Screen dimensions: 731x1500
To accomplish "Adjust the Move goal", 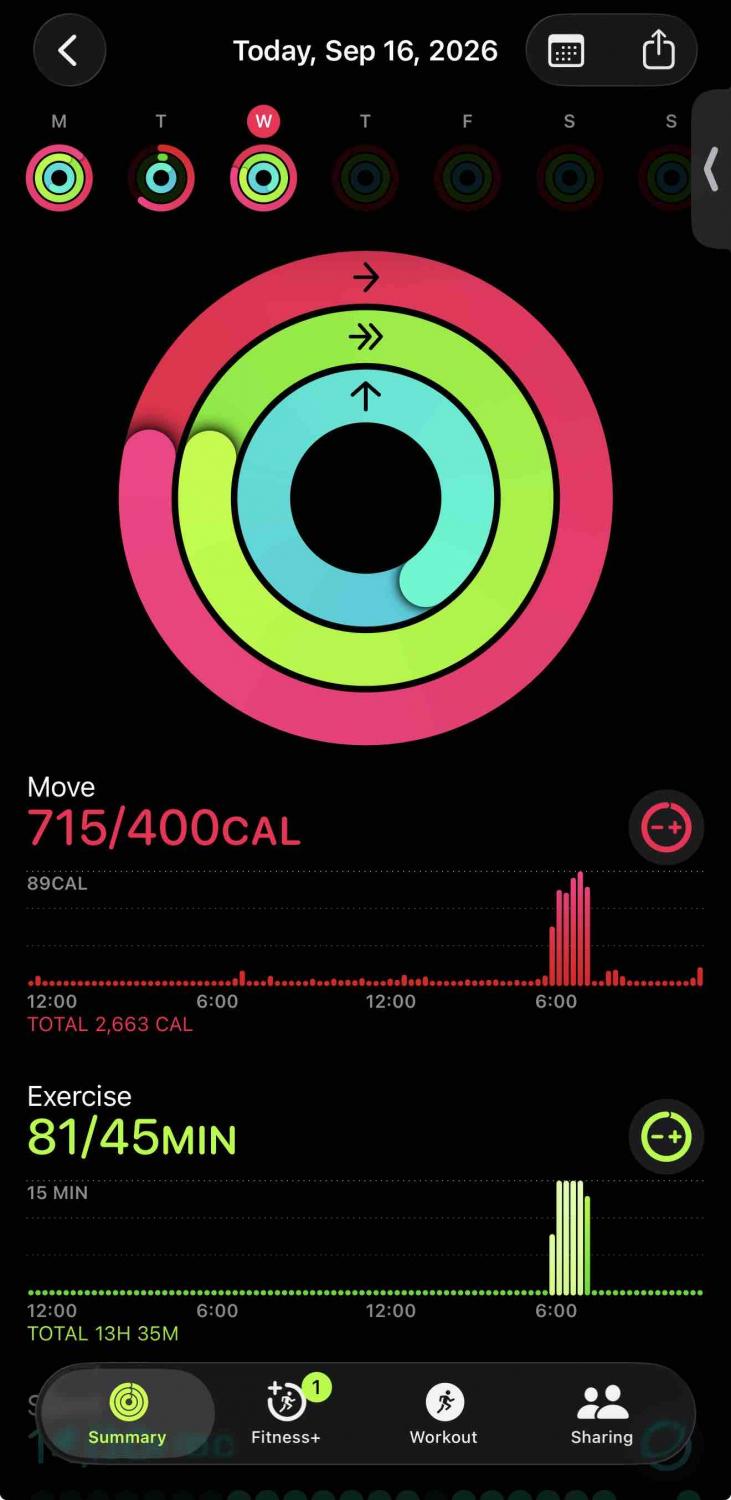I will (666, 828).
